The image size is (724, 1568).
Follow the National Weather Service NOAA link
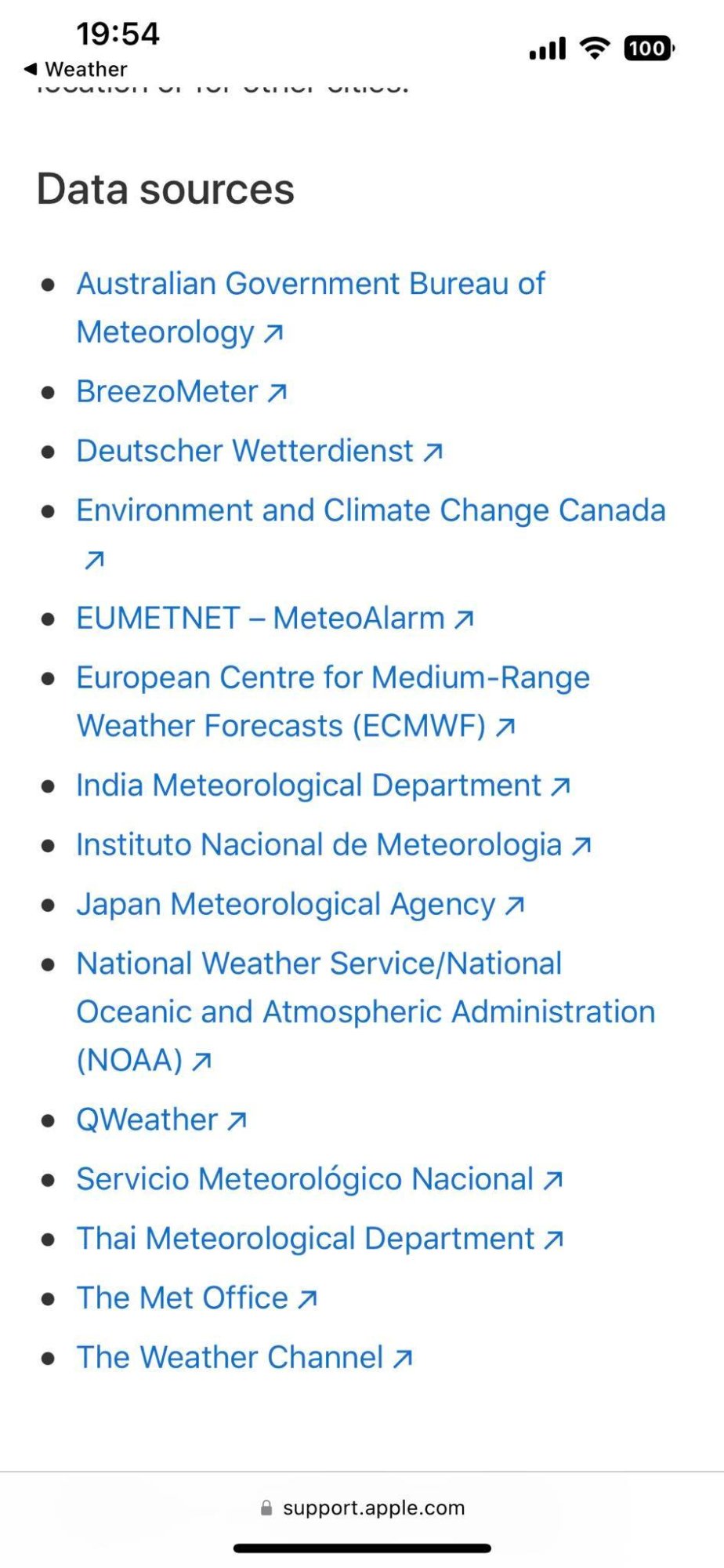pos(365,1011)
